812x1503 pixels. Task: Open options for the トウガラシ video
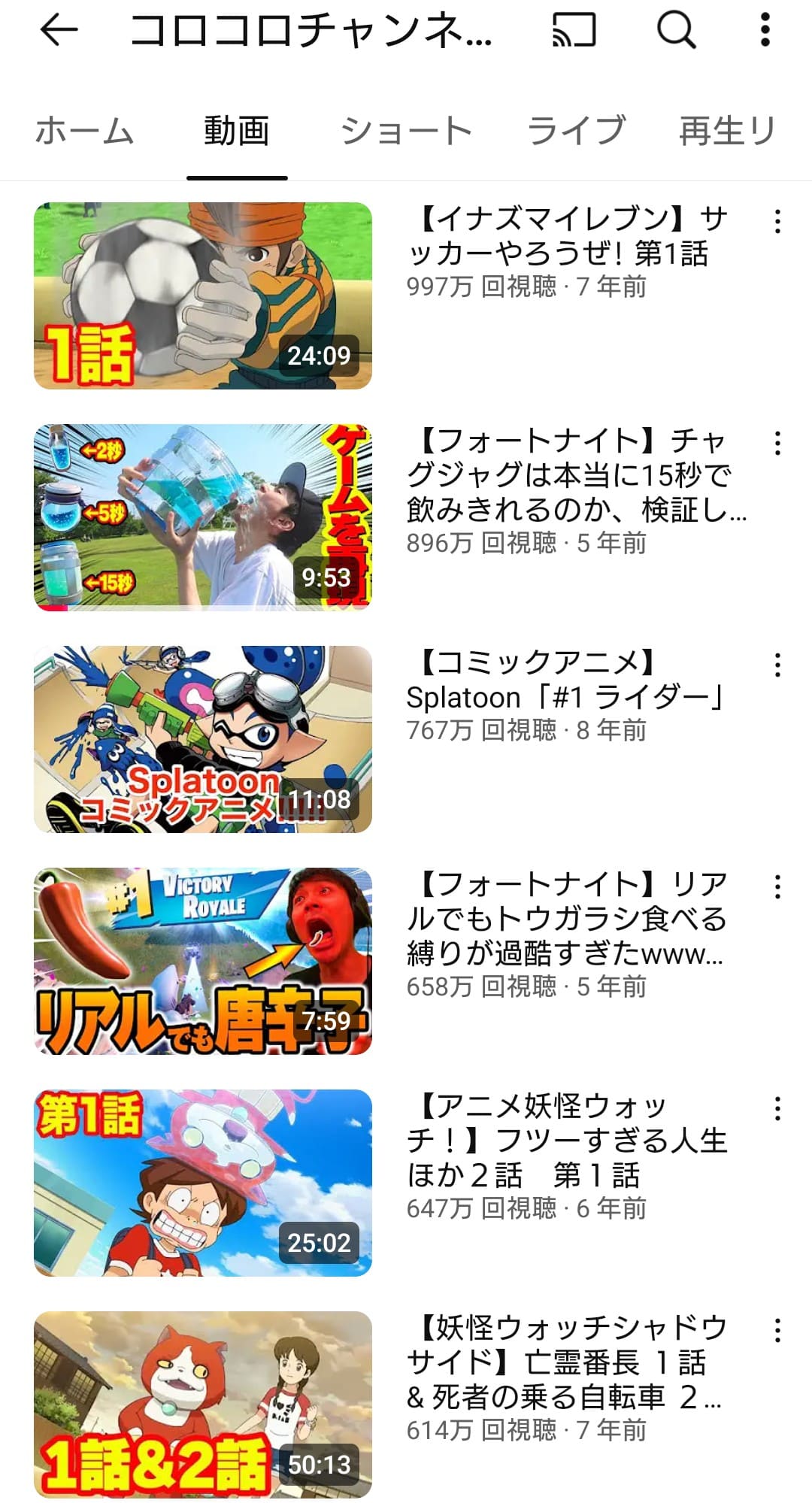click(777, 887)
